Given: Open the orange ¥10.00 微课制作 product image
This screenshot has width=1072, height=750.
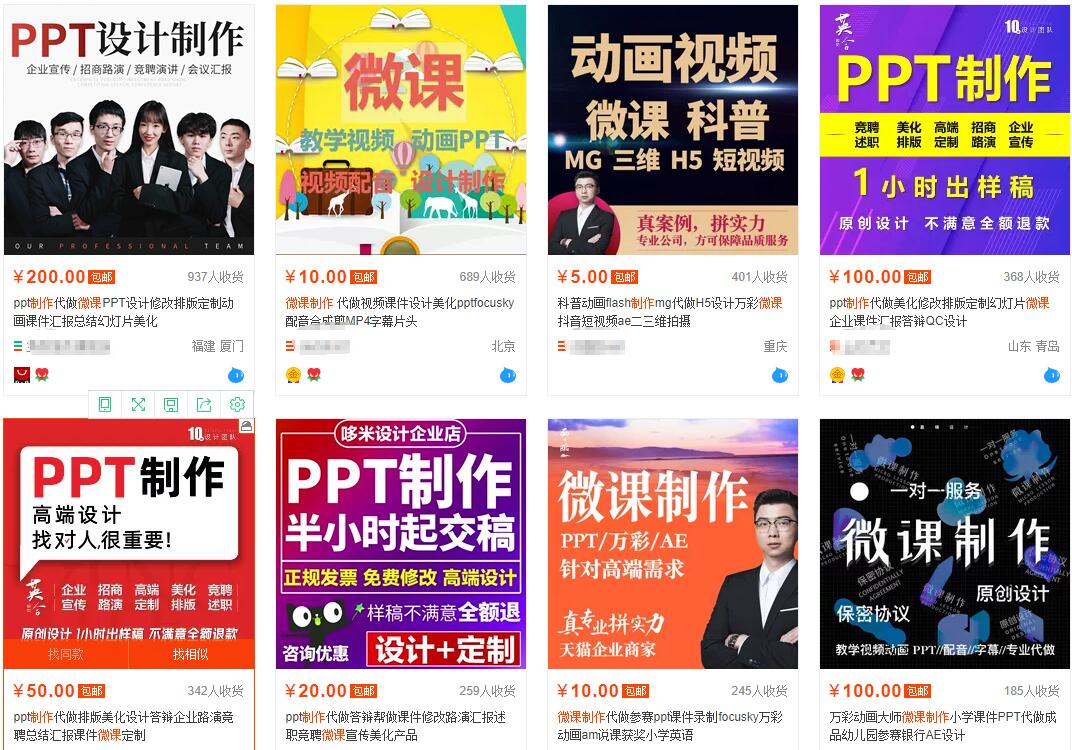Looking at the screenshot, I should click(x=673, y=543).
